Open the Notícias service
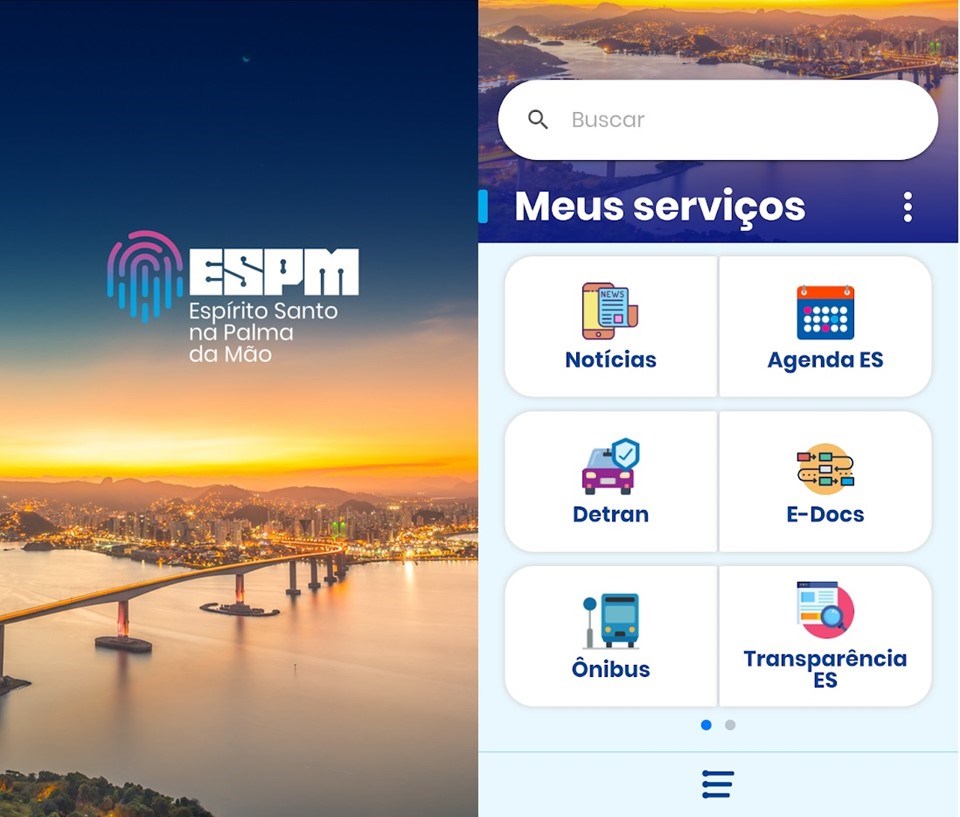The width and height of the screenshot is (960, 817). [x=611, y=327]
